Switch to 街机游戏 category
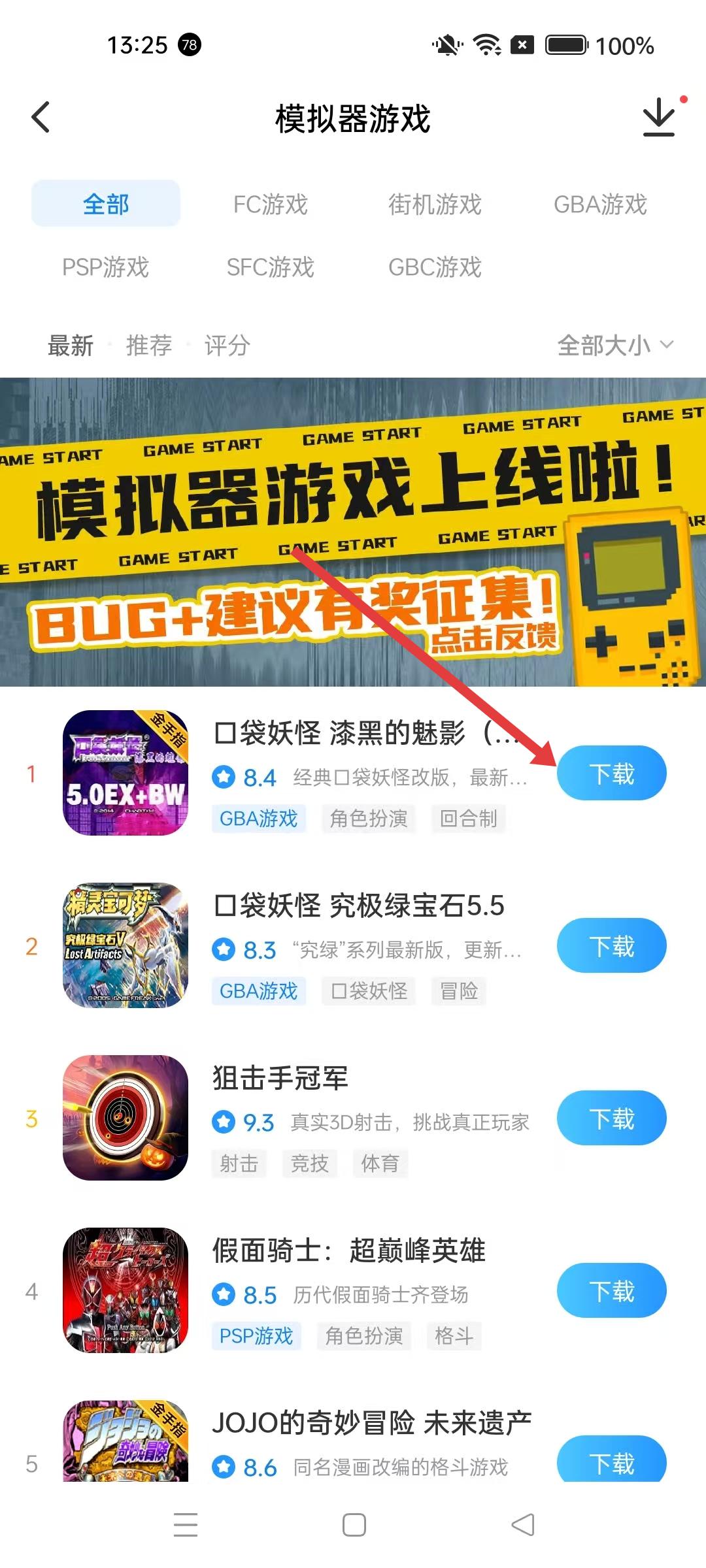The image size is (706, 1568). [435, 204]
